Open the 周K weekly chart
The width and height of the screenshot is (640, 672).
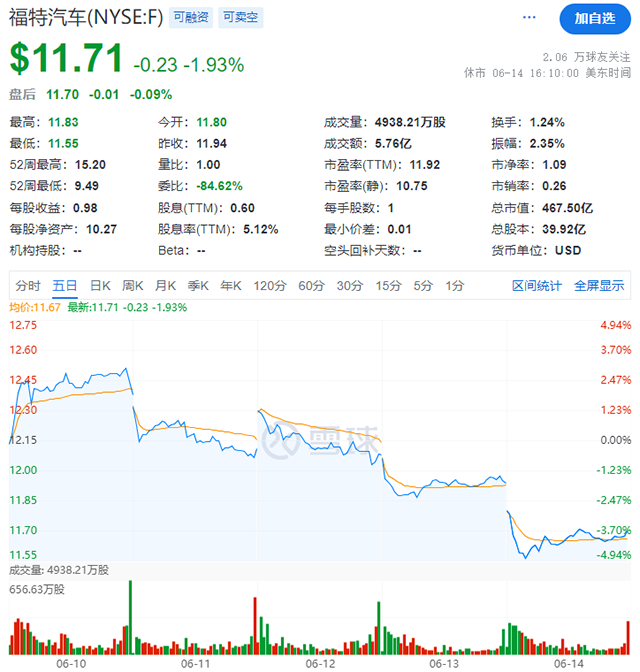pyautogui.click(x=133, y=286)
